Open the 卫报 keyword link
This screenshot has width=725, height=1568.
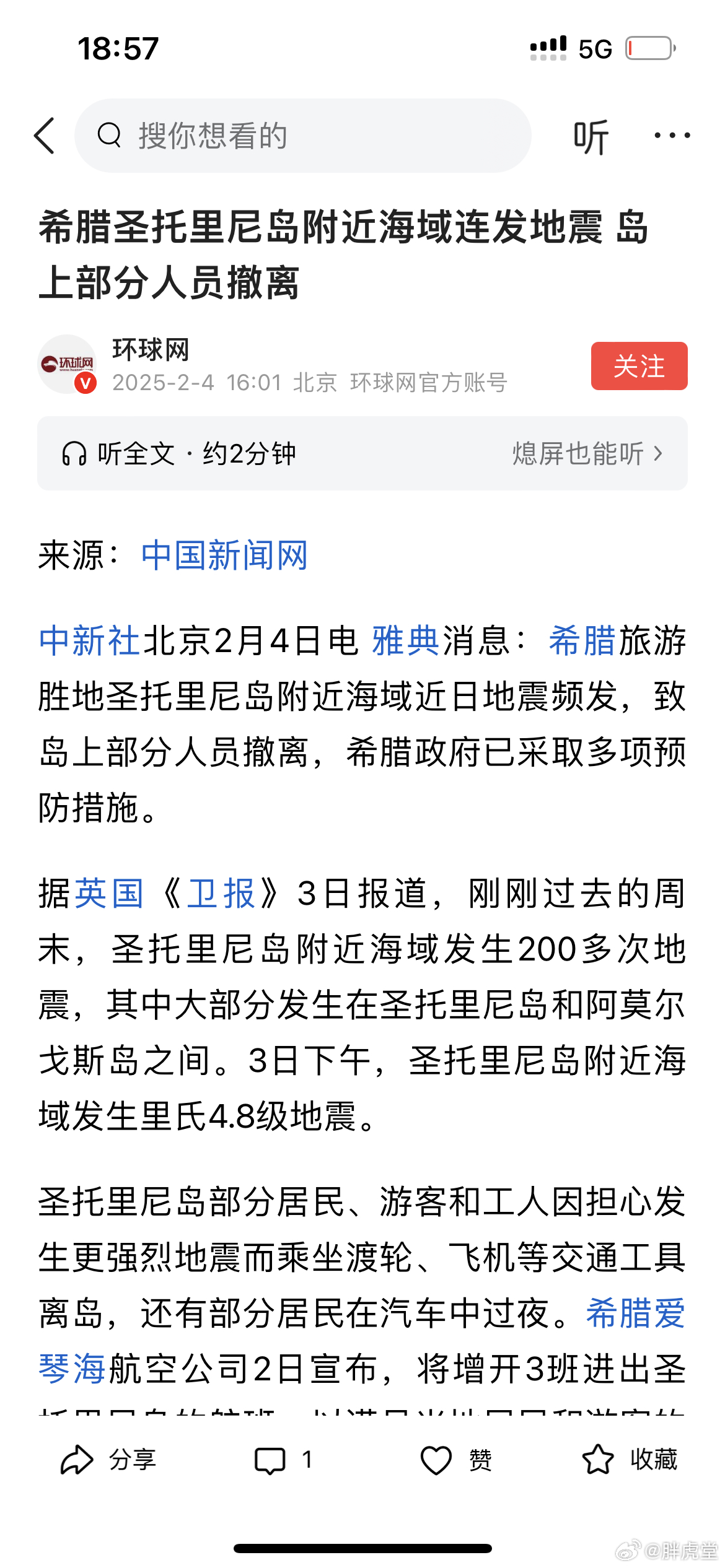(x=221, y=893)
